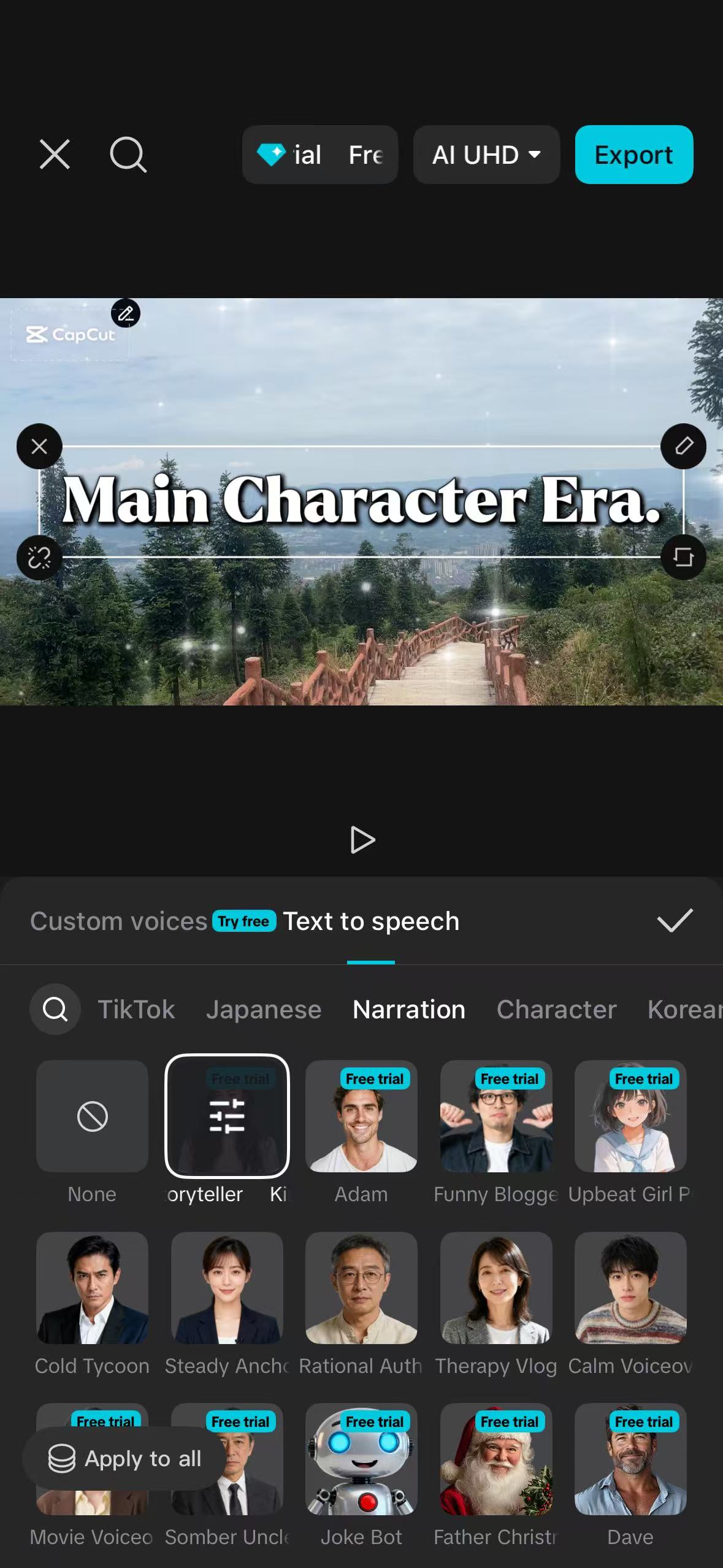This screenshot has height=1568, width=723.
Task: Delete the Main Character Era text box
Action: click(39, 447)
